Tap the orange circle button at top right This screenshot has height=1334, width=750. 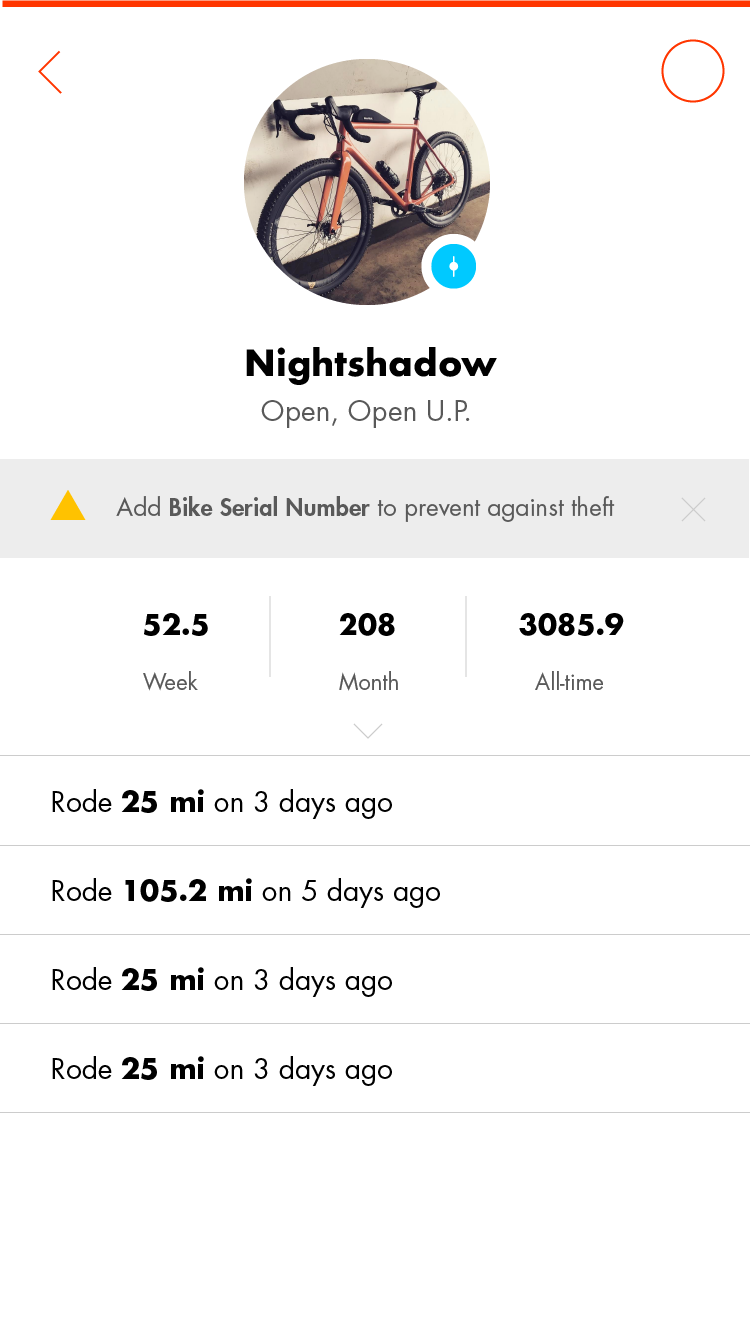[692, 71]
